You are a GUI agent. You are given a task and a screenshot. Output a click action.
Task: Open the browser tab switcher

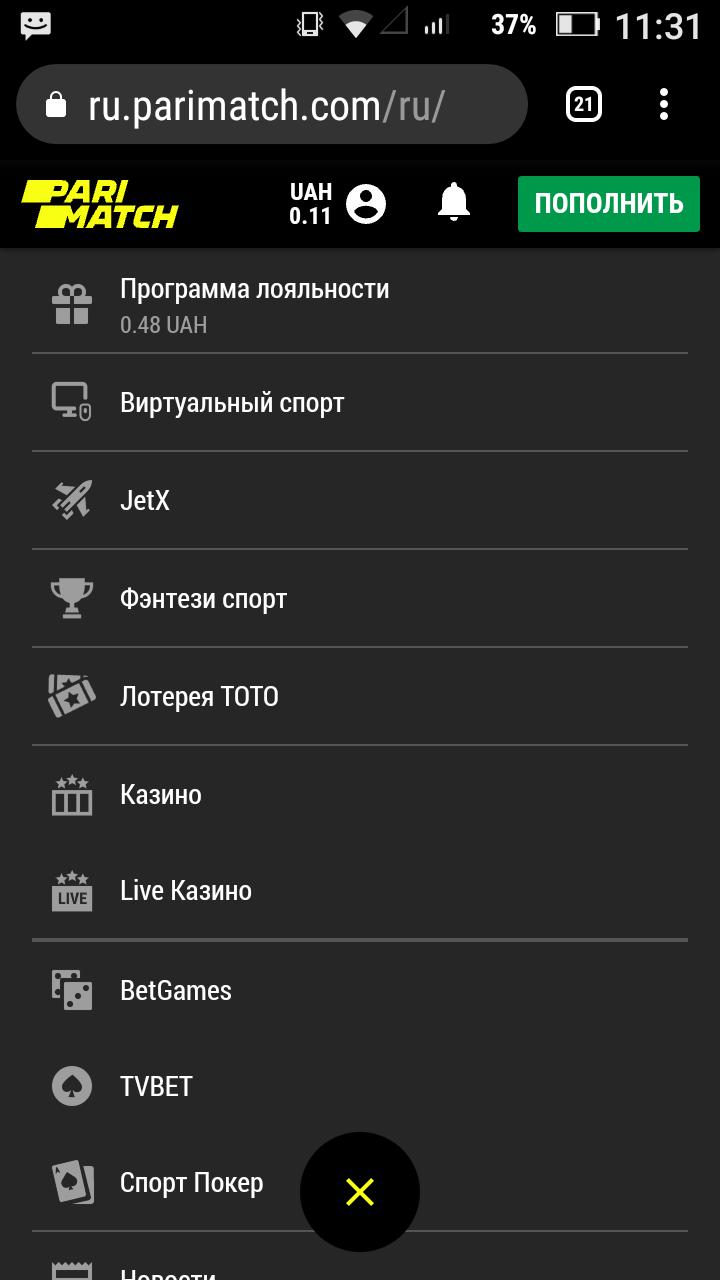[584, 104]
